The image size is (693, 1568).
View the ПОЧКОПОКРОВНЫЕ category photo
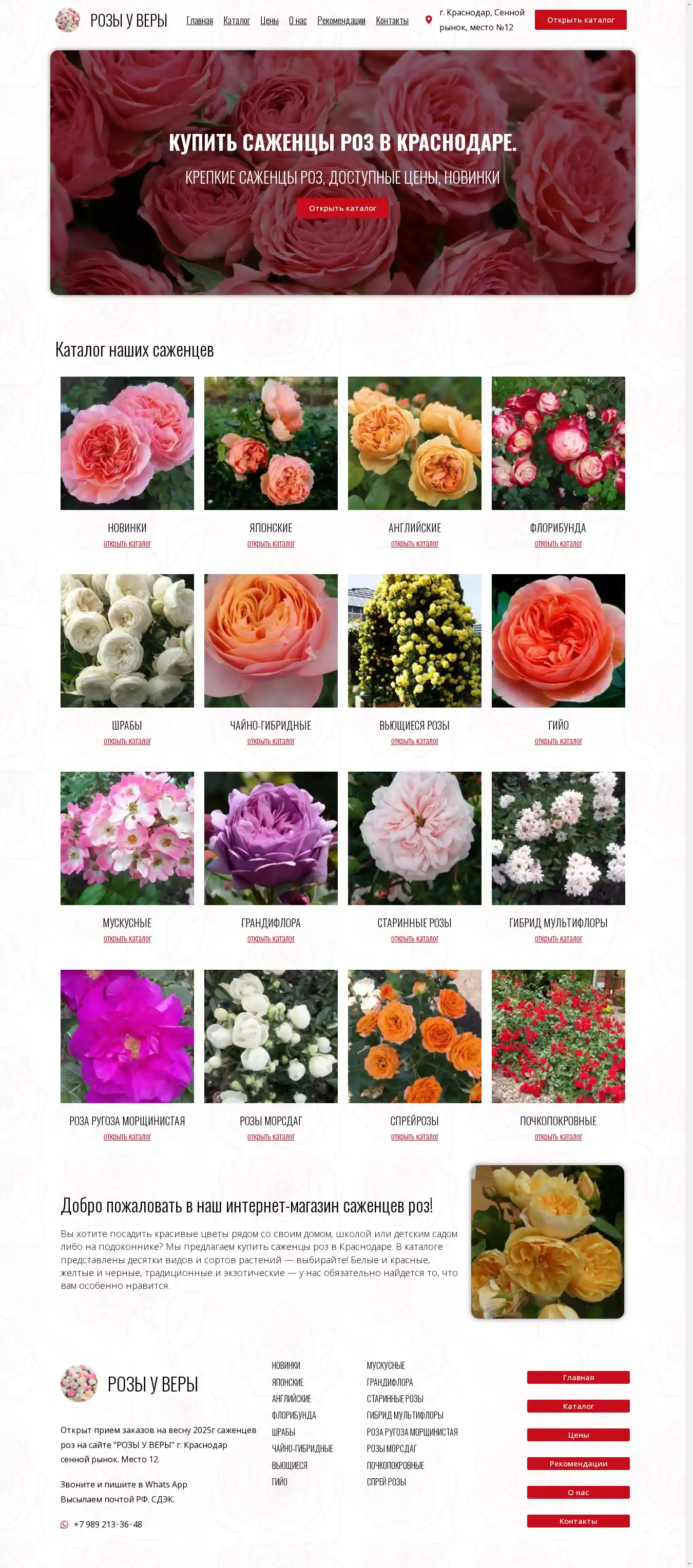[x=558, y=1036]
